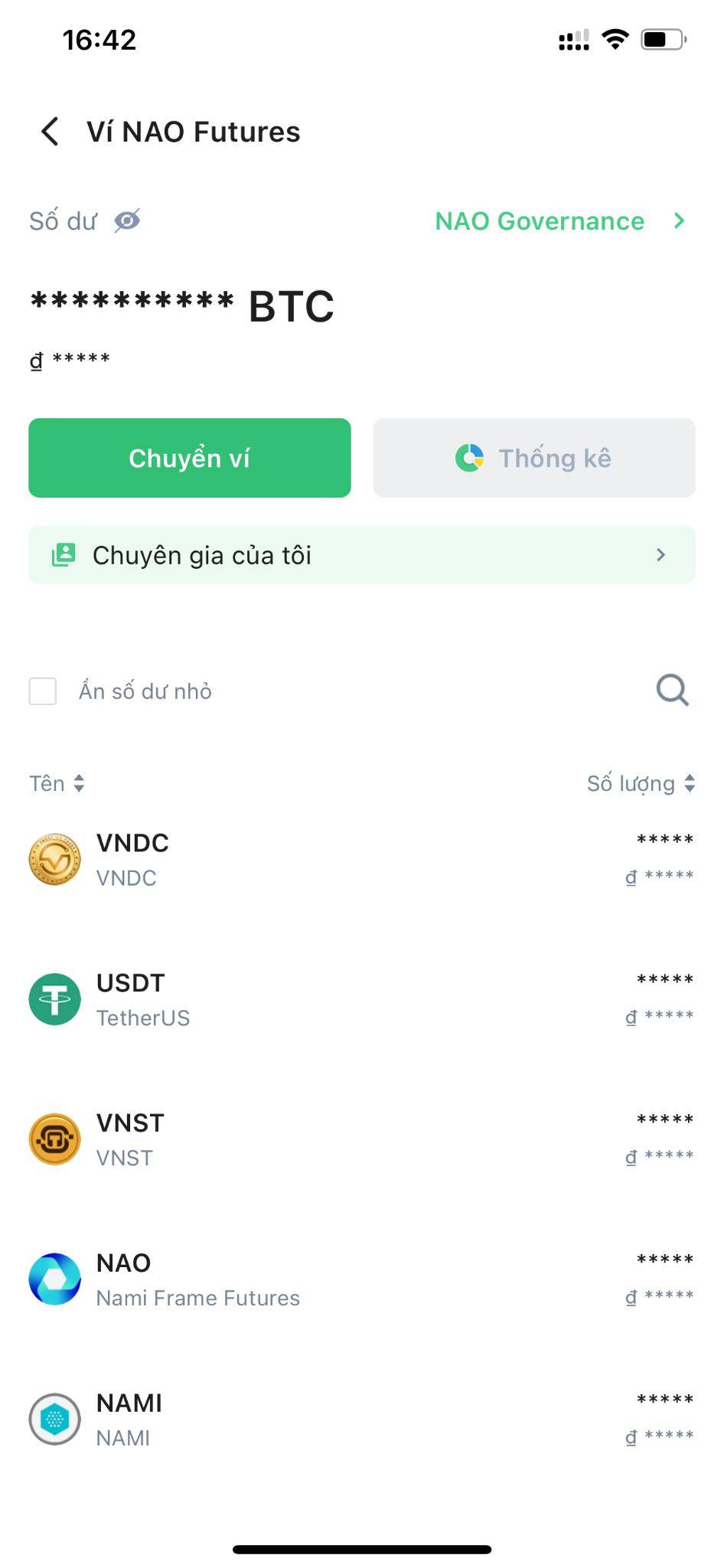The image size is (724, 1568).
Task: Check the Ẩn số dư nhỏ box
Action: coord(43,691)
